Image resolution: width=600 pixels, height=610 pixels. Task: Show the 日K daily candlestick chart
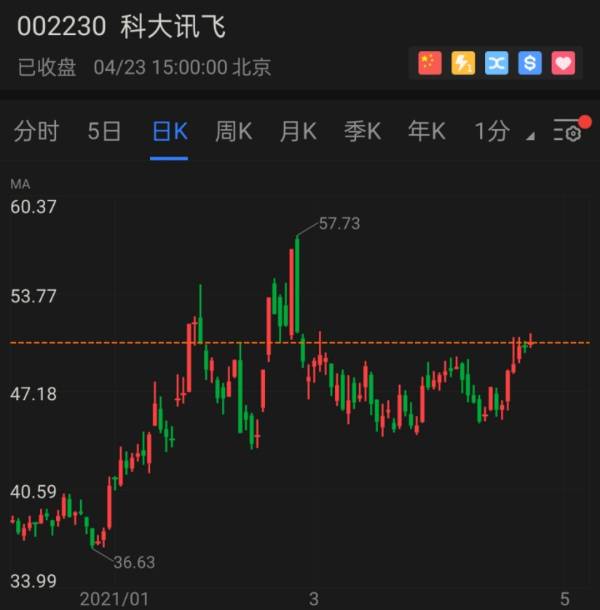169,132
